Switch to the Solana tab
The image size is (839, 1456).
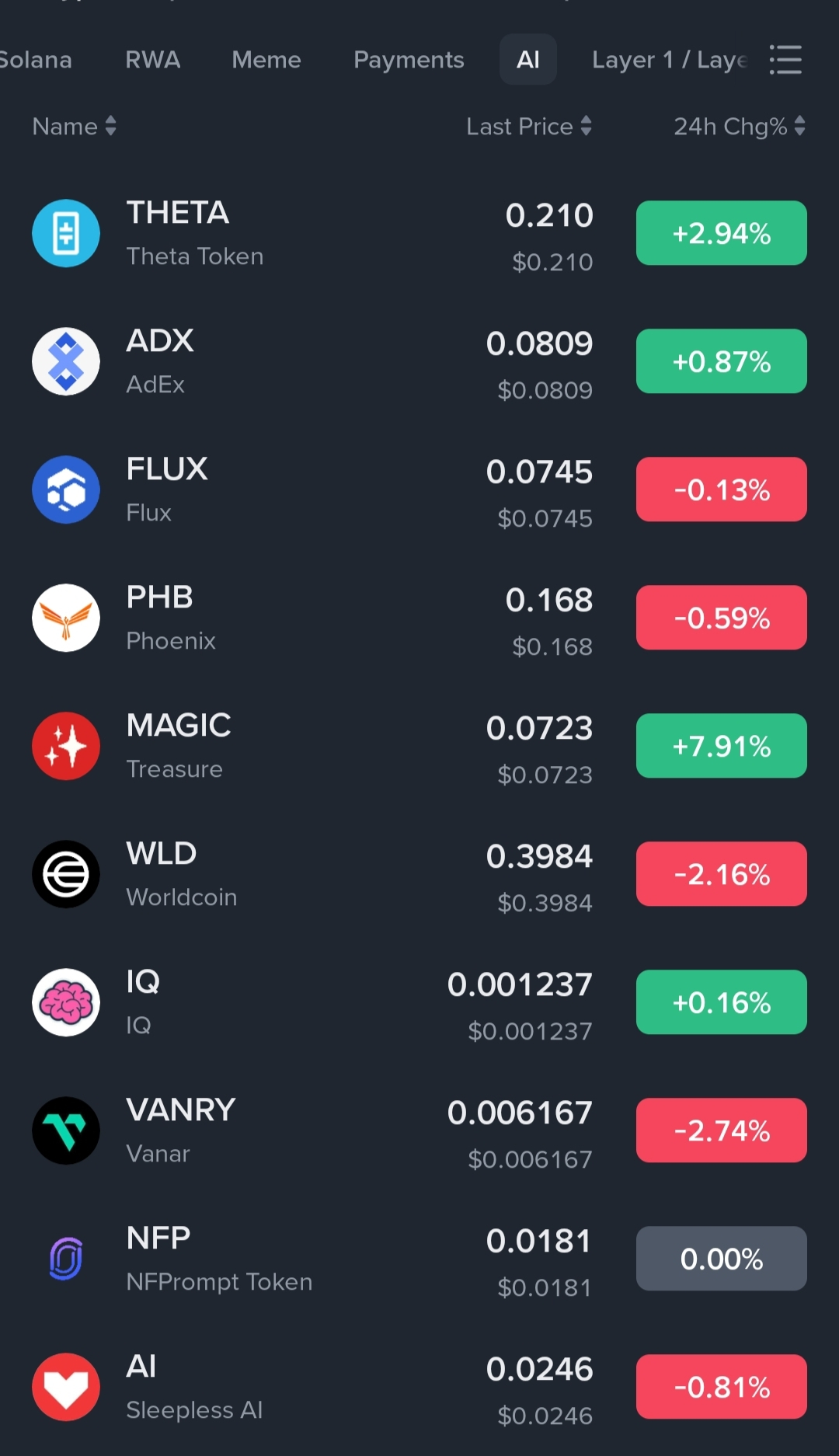point(36,60)
